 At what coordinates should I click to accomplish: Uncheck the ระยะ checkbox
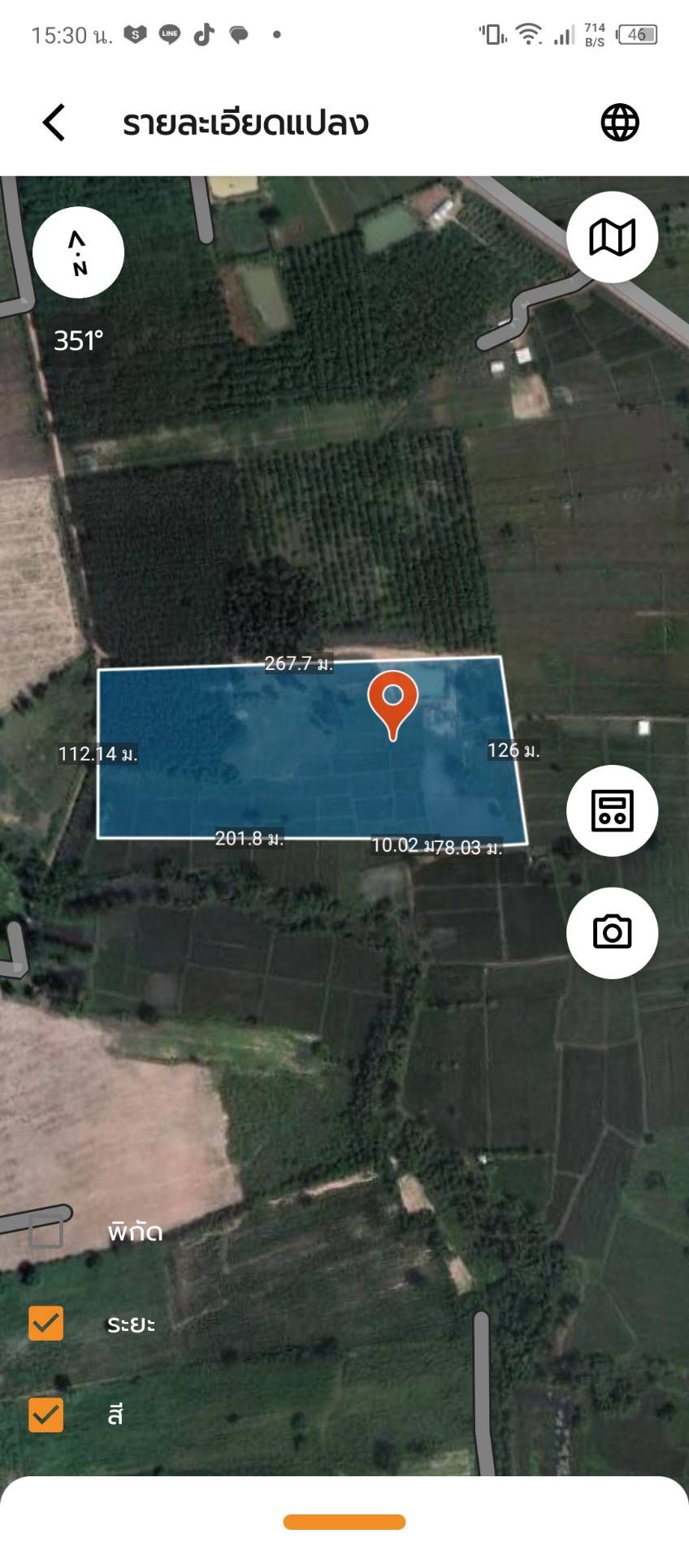[45, 1324]
